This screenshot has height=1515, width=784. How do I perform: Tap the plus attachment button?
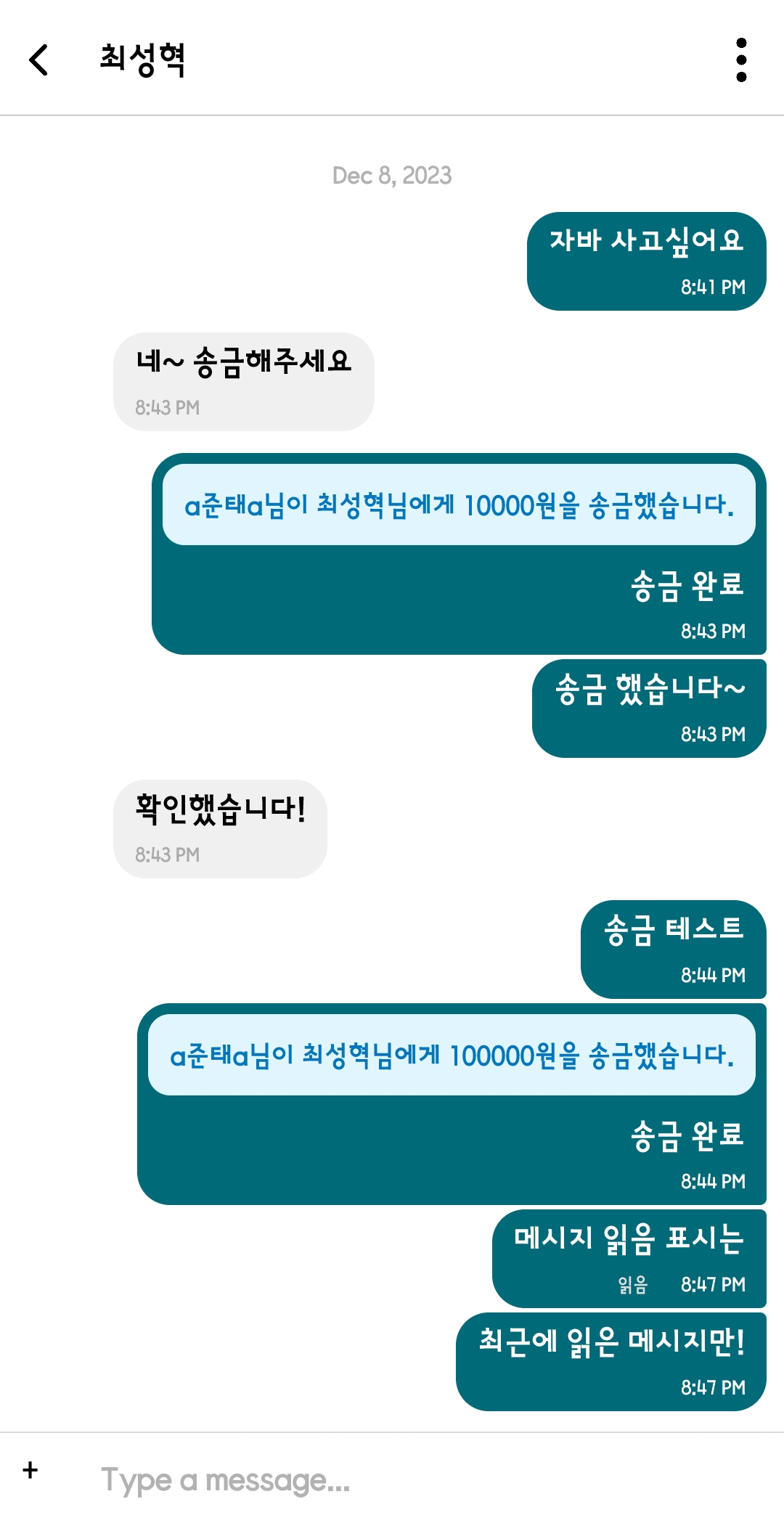(30, 1470)
